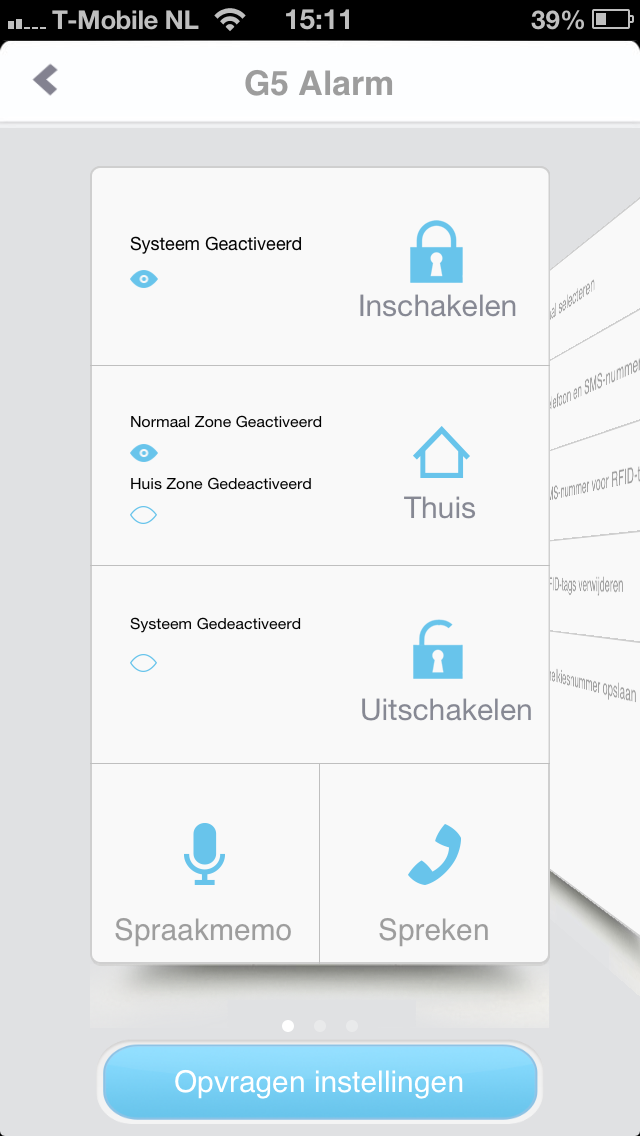This screenshot has width=640, height=1136.
Task: Select the second page indicator dot
Action: pos(320,1026)
